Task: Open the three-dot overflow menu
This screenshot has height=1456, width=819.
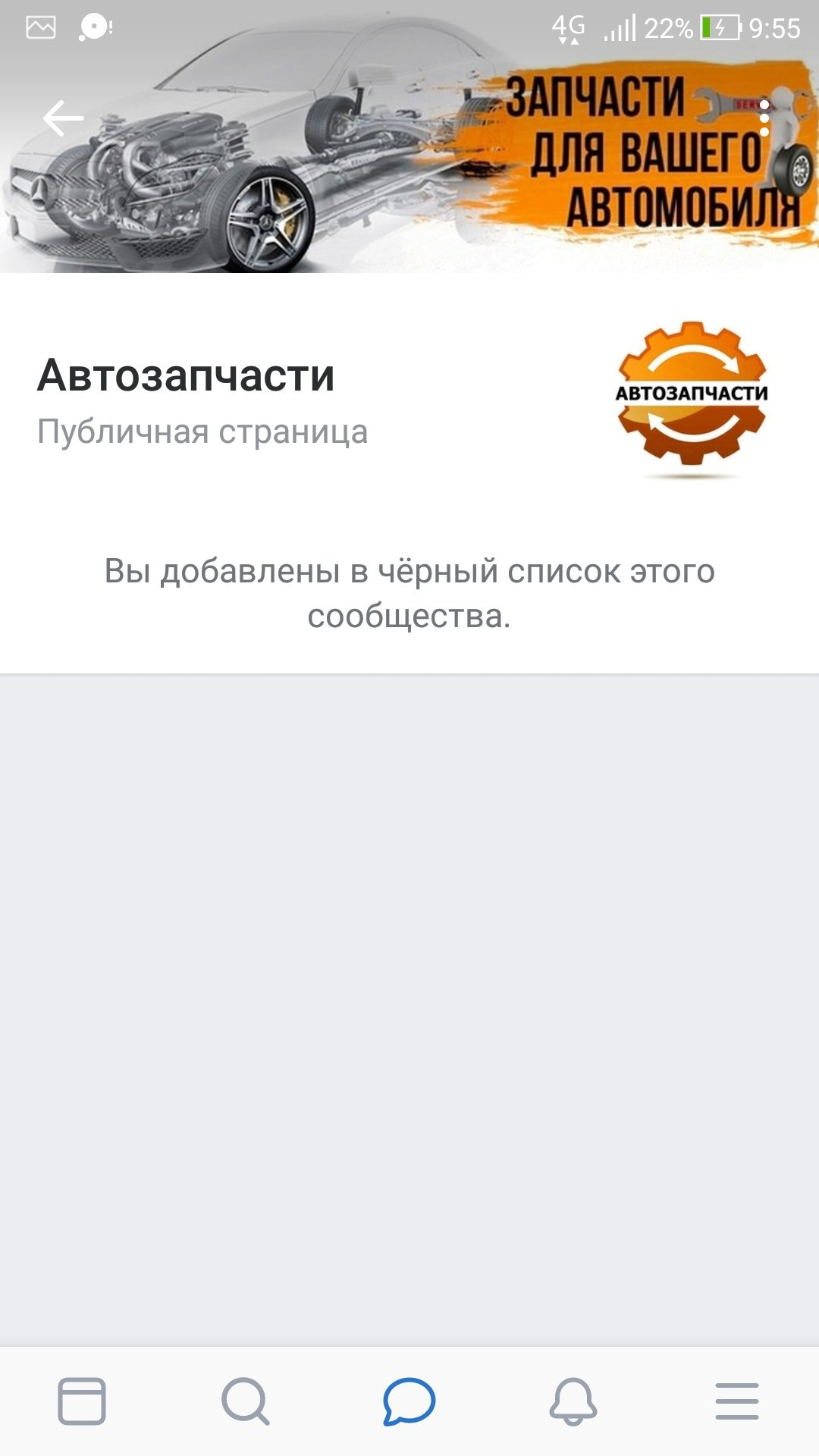Action: tap(764, 118)
